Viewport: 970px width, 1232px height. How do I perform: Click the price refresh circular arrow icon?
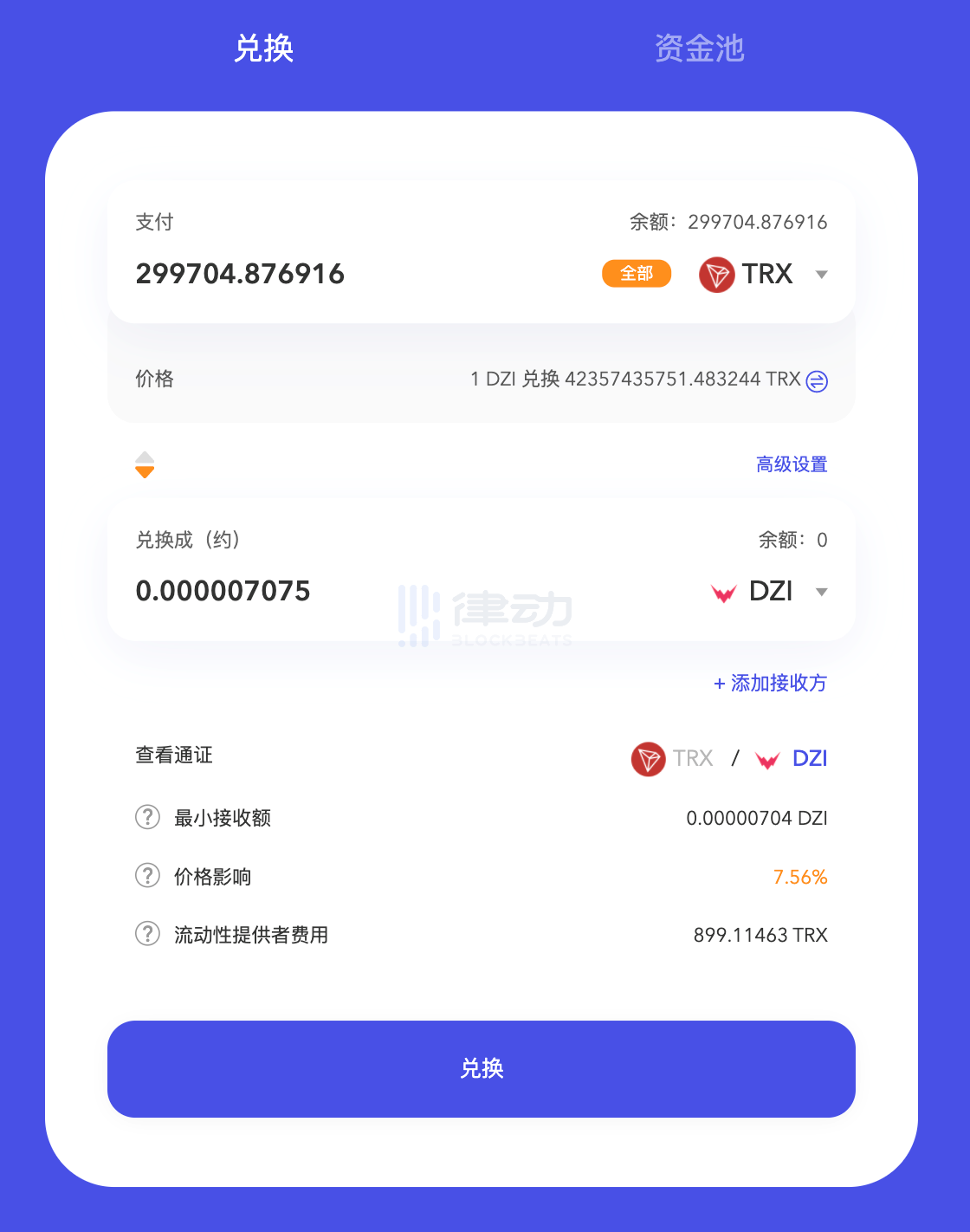817,380
